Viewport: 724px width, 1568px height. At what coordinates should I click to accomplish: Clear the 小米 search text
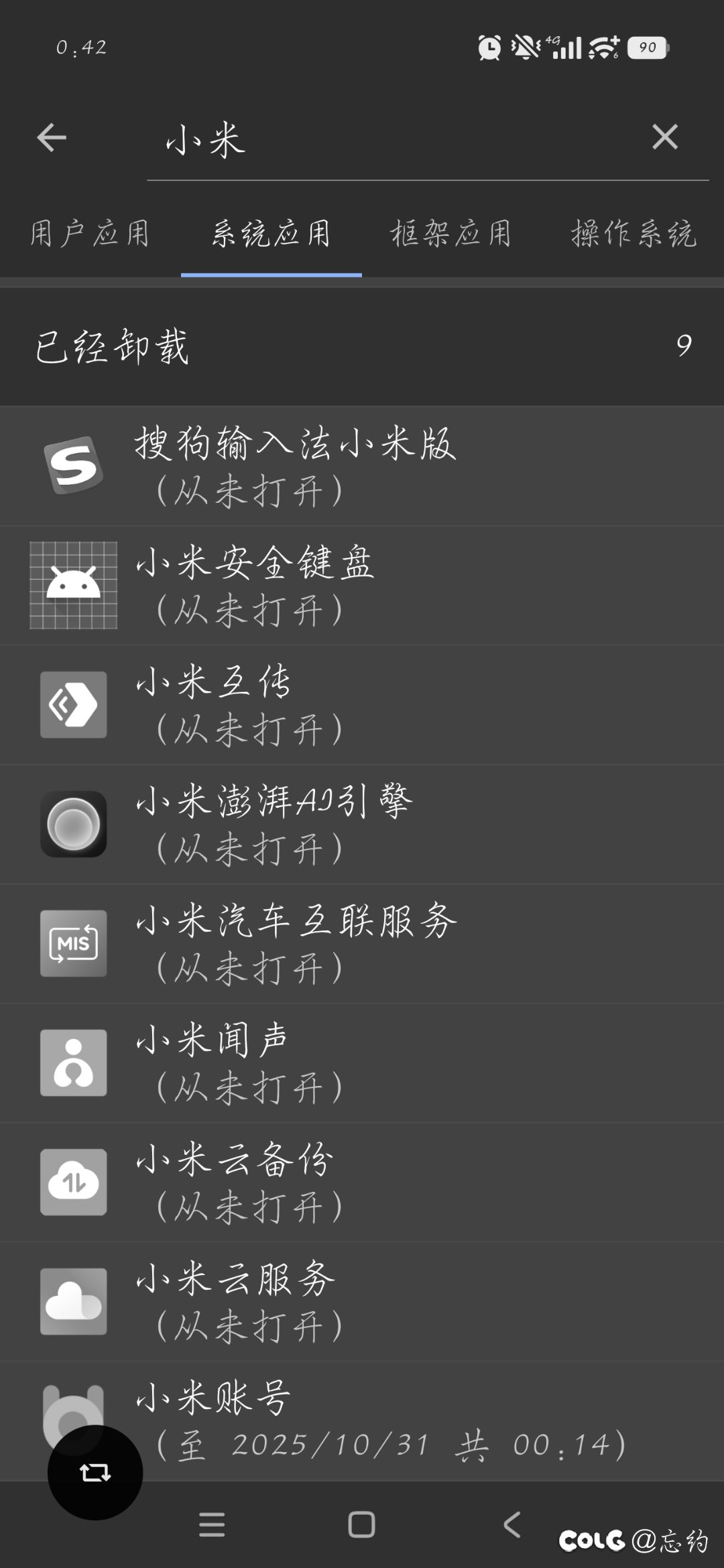pyautogui.click(x=664, y=137)
